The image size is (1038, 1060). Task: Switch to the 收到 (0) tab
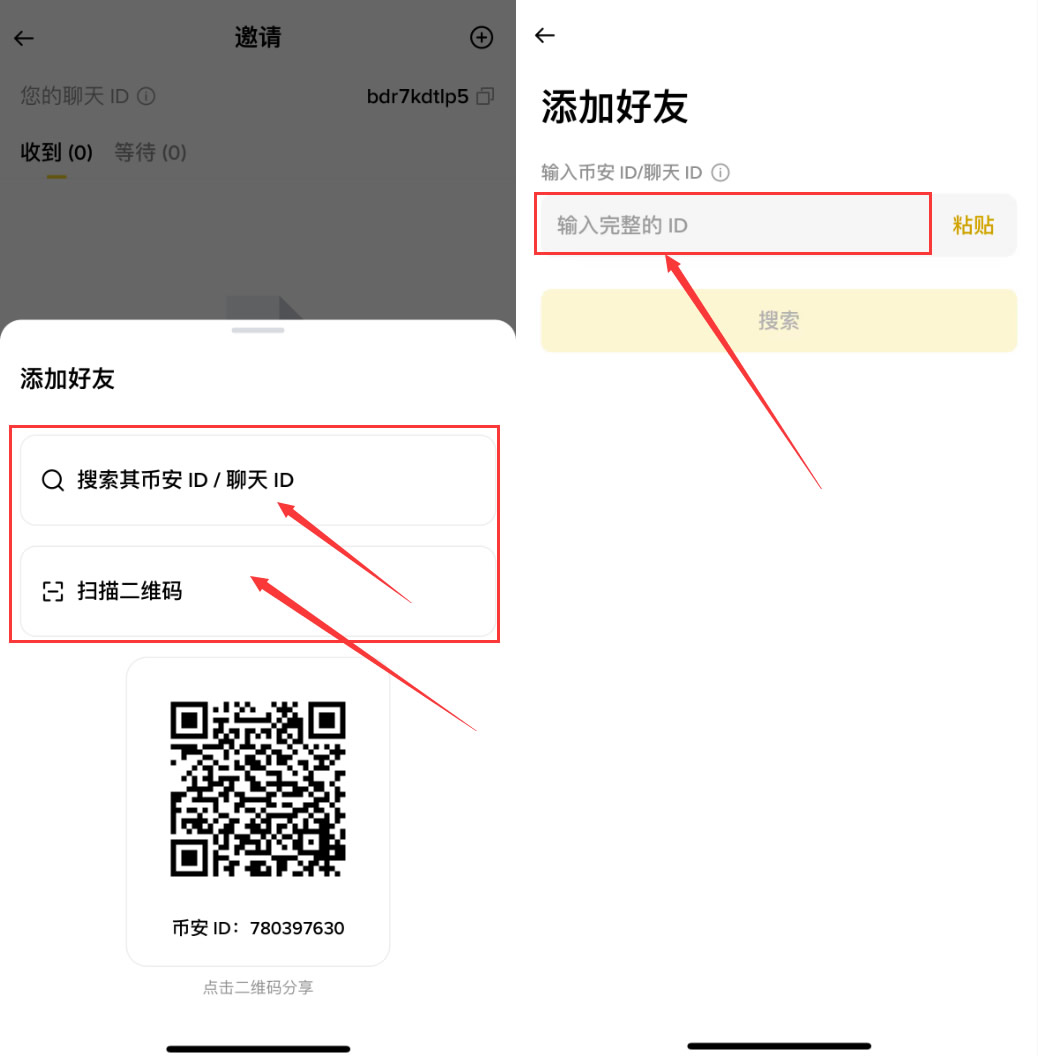point(57,153)
